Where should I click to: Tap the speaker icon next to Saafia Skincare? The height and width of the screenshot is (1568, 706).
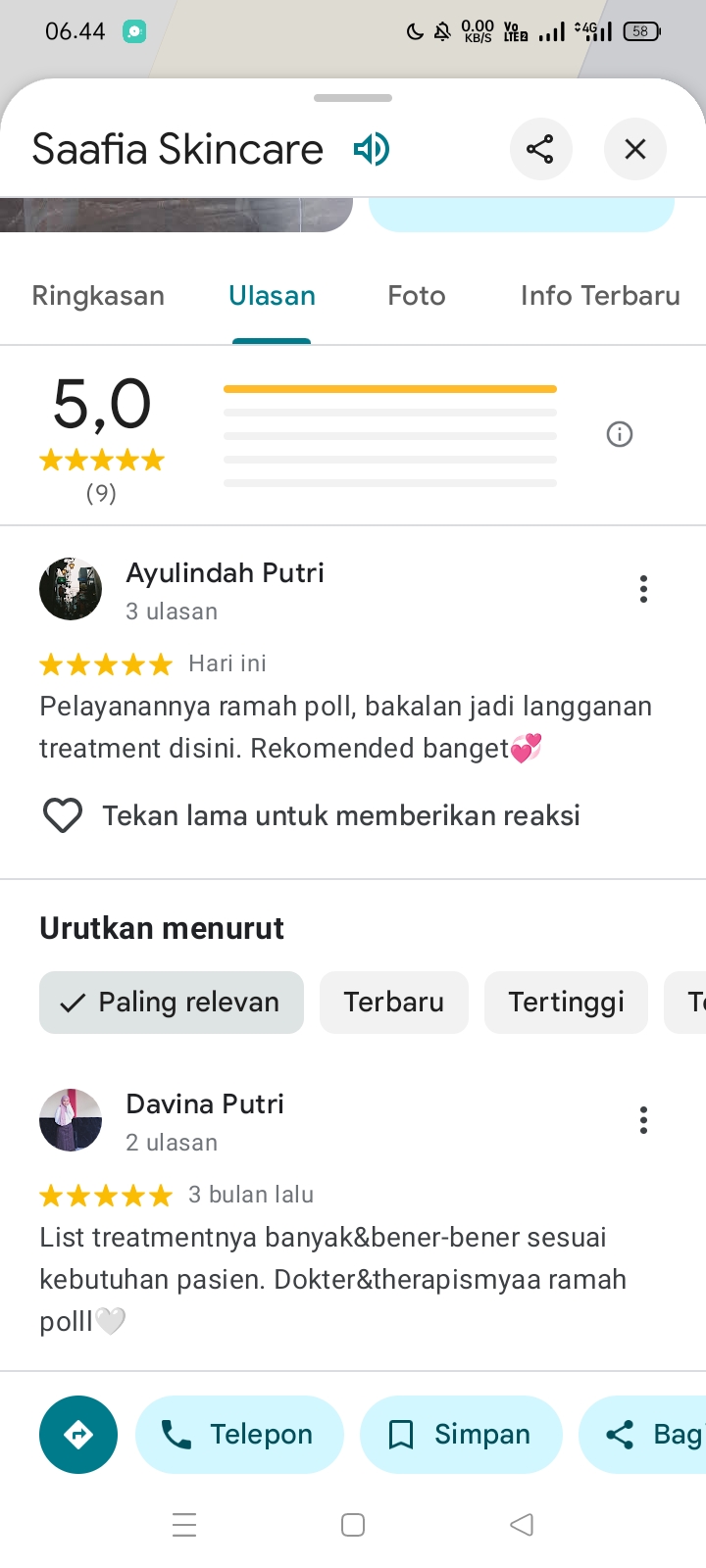pos(372,150)
